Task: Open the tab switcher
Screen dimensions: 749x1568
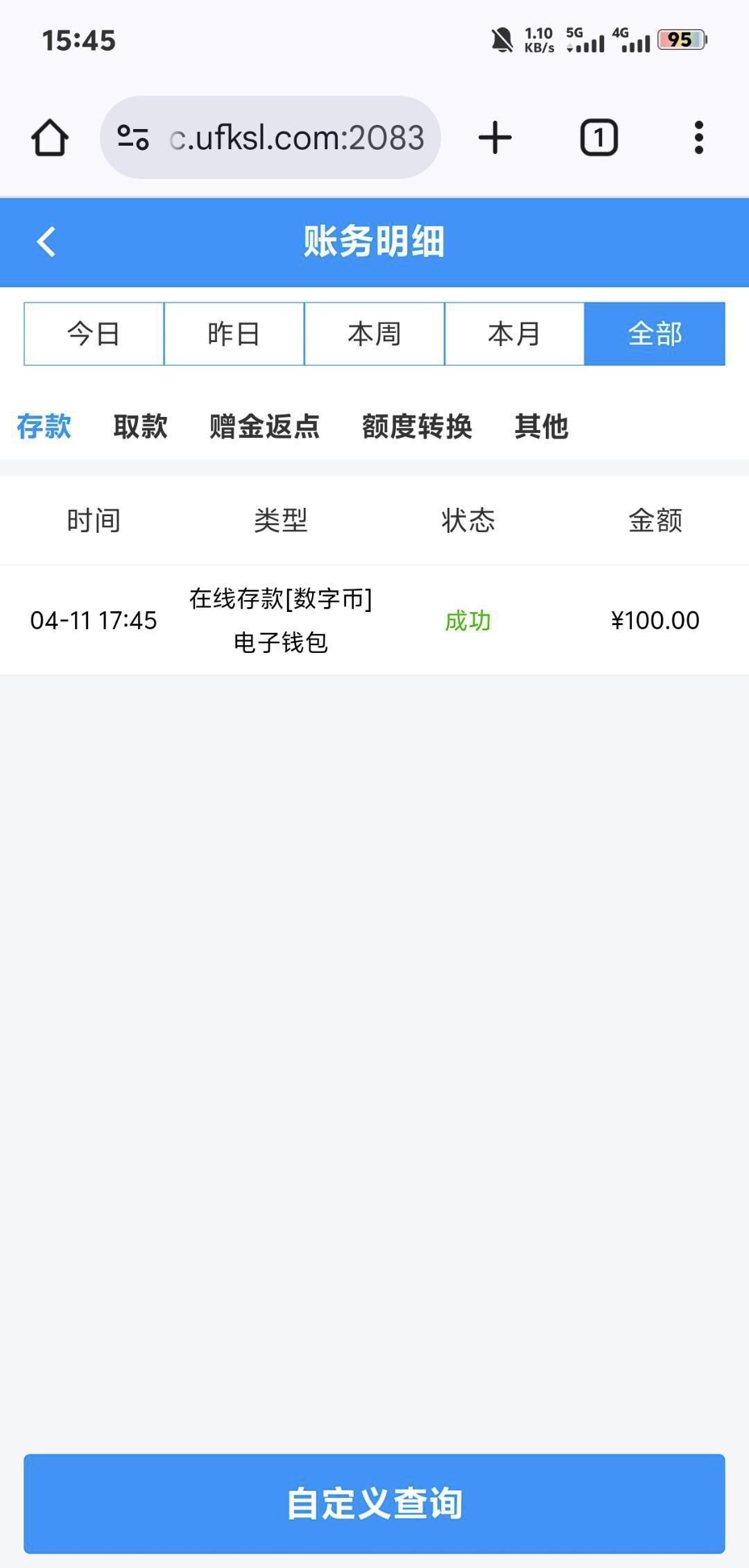Action: [x=599, y=137]
